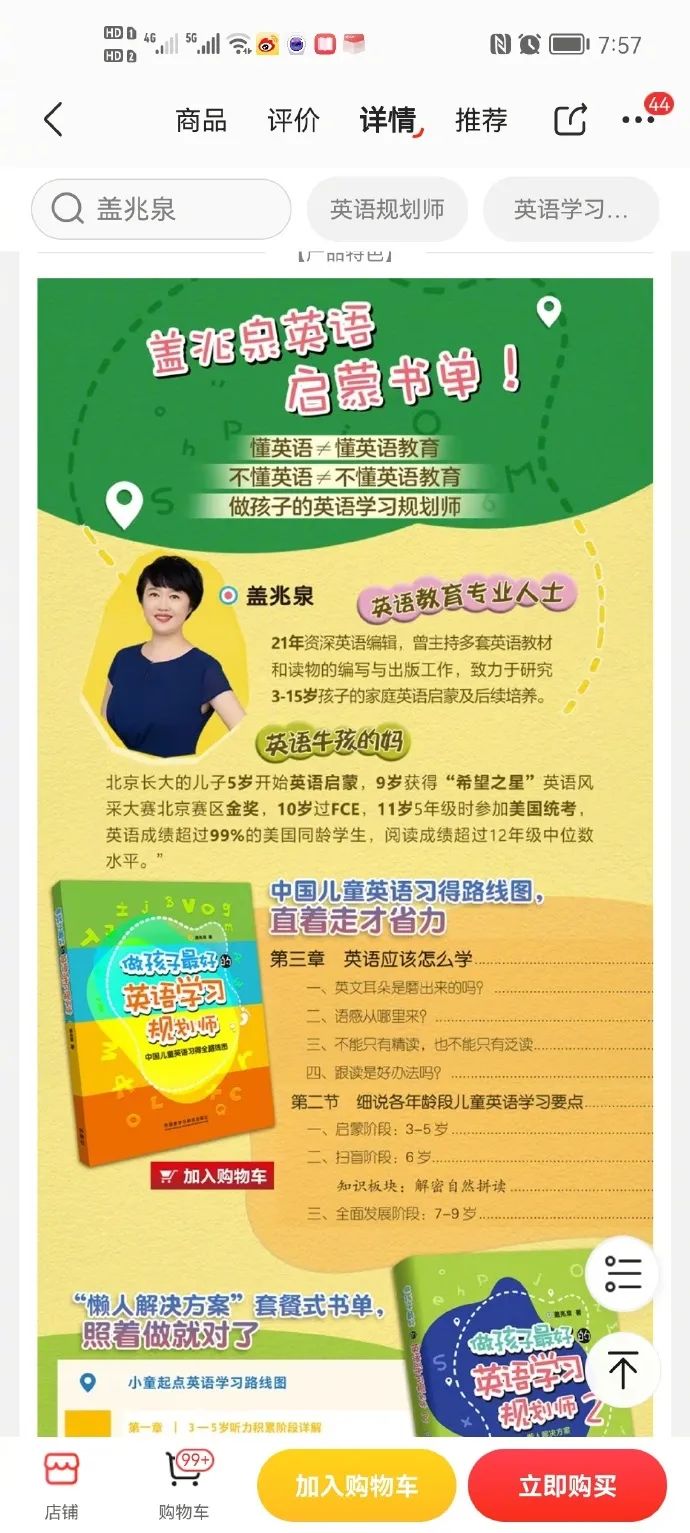
Task: Open the 盖兆泉 search box
Action: (x=161, y=209)
